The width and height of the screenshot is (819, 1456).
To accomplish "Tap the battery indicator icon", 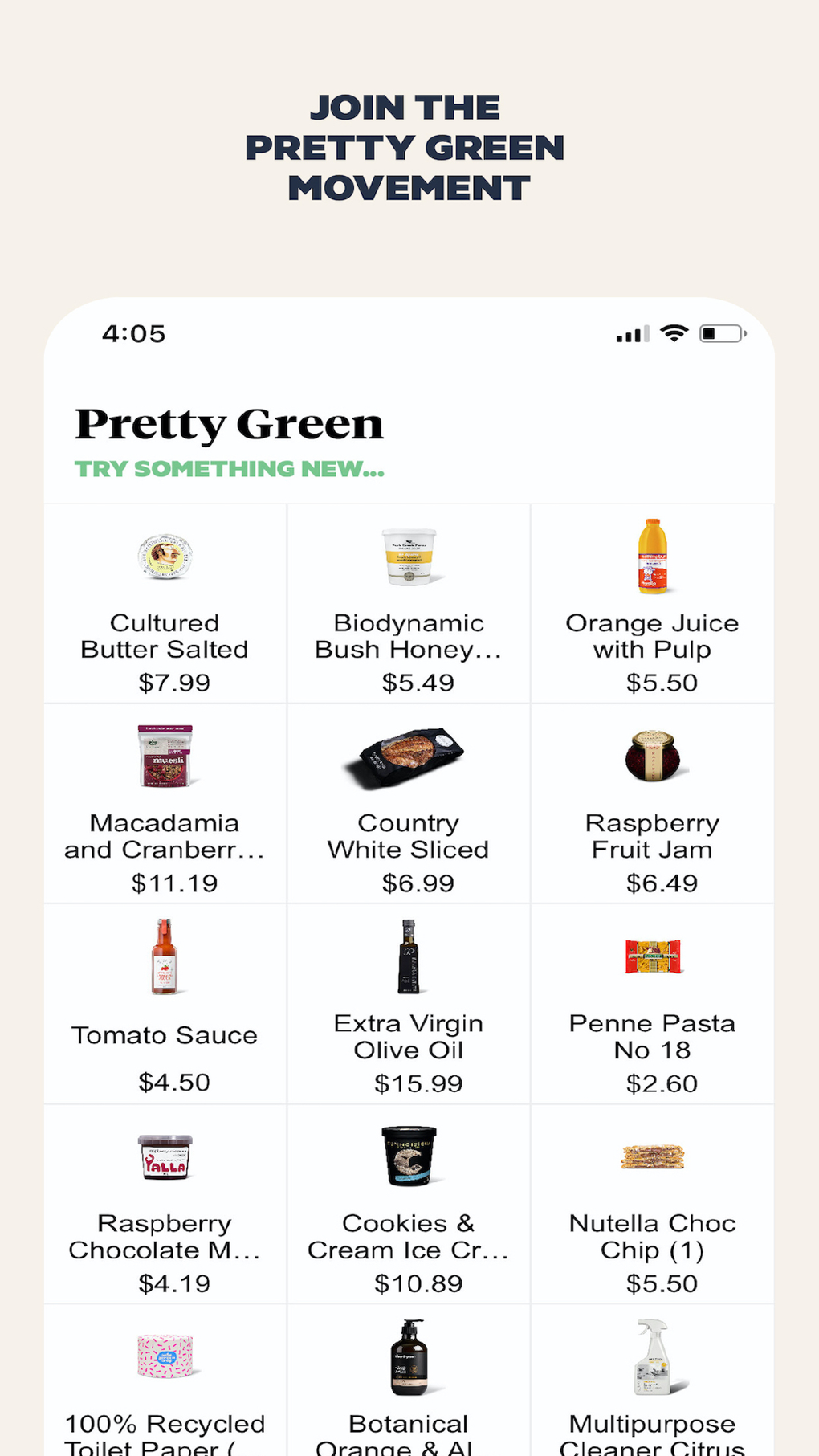I will (719, 332).
